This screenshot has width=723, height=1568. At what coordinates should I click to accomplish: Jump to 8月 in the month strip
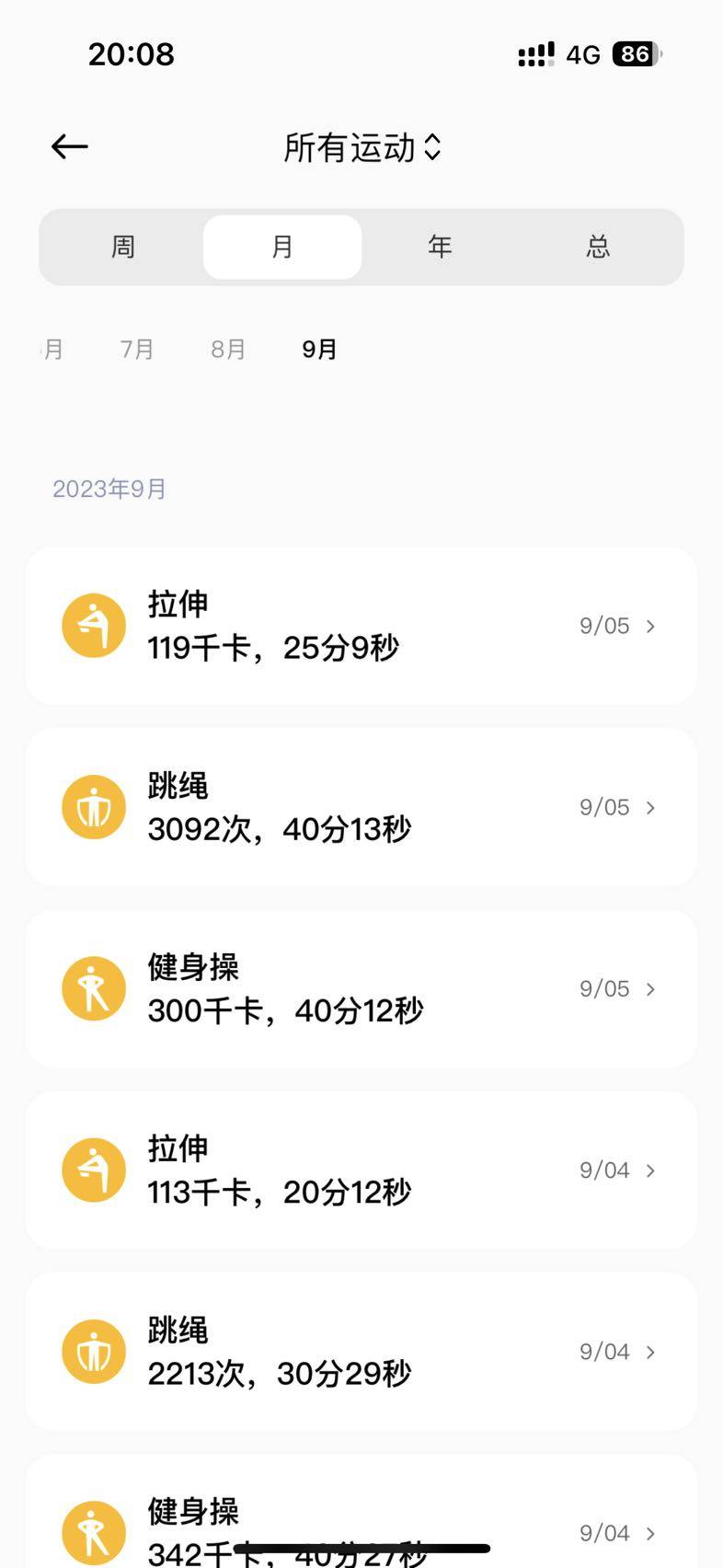coord(228,350)
